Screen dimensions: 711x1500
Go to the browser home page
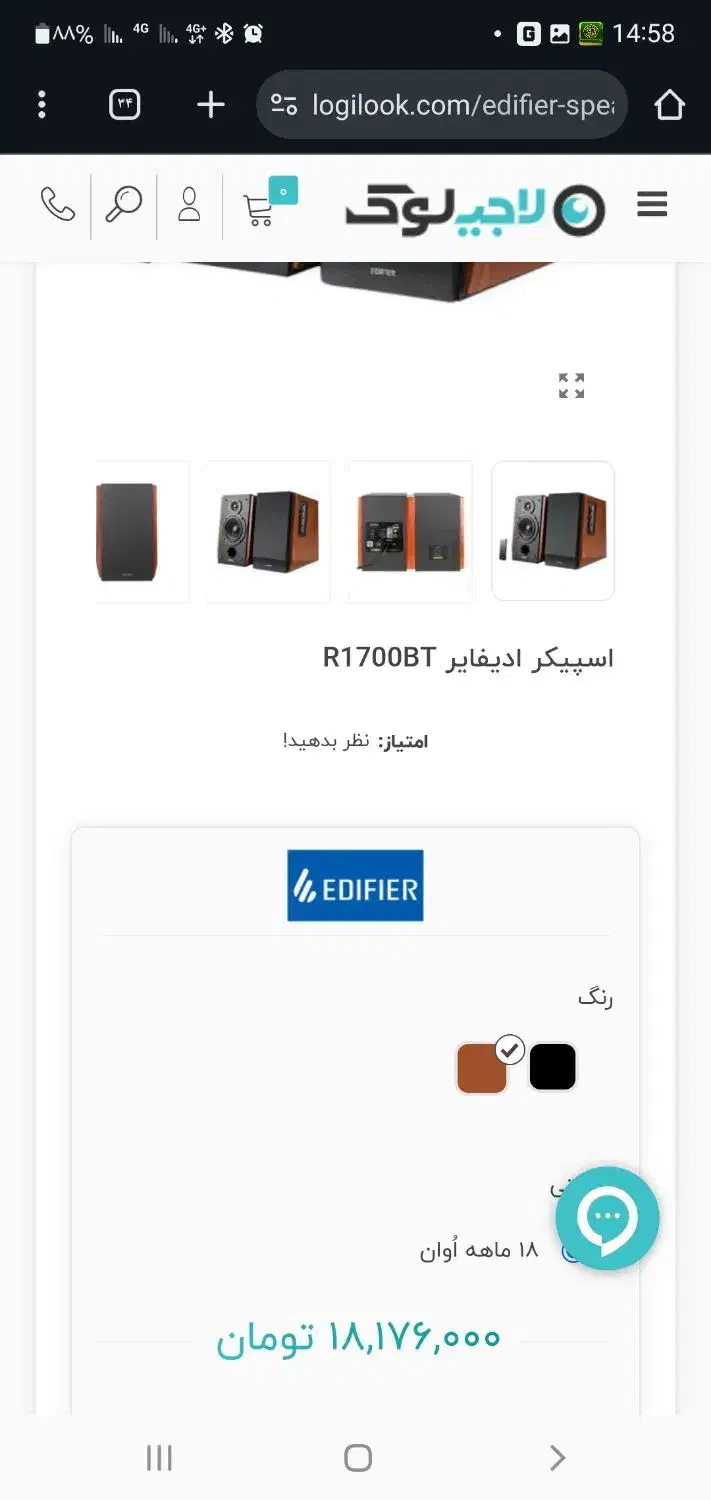[x=669, y=105]
